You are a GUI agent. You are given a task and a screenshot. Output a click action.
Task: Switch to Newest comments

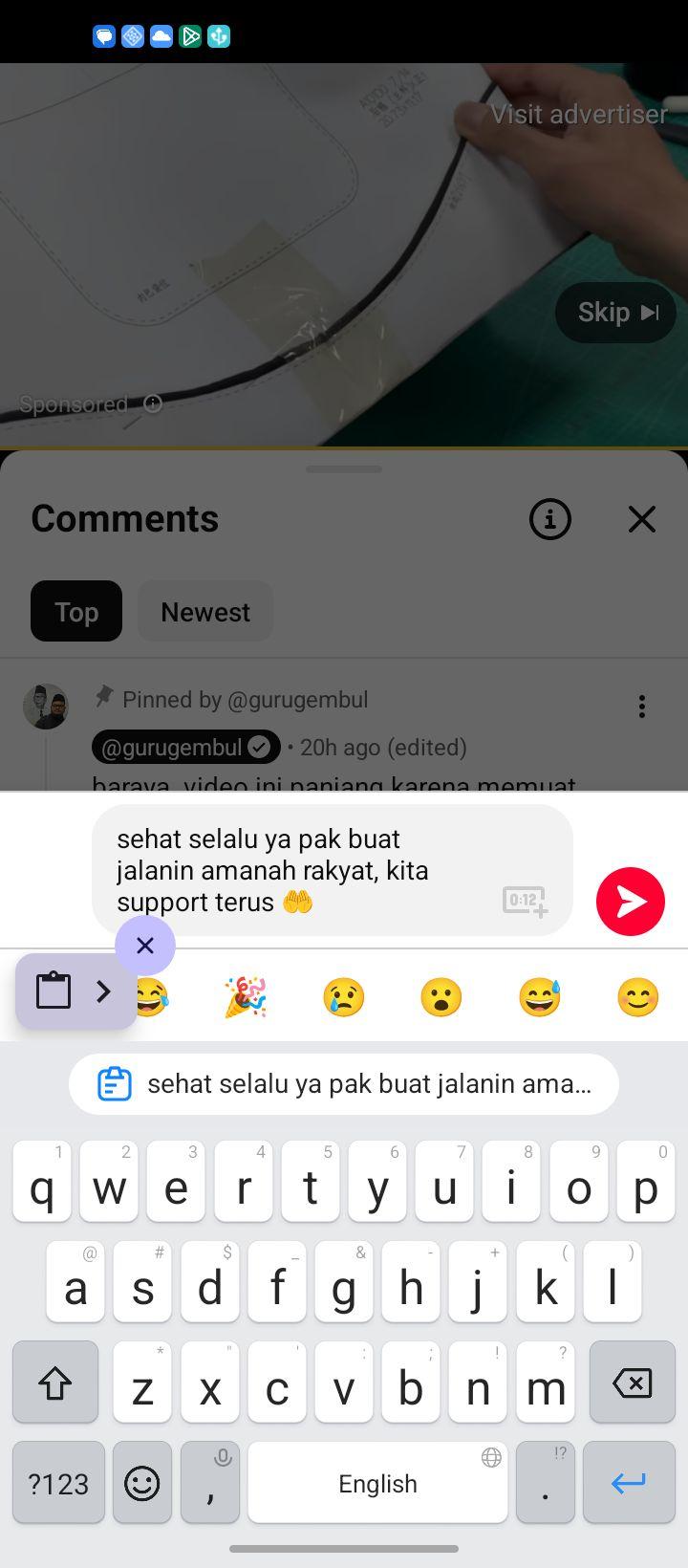(205, 612)
